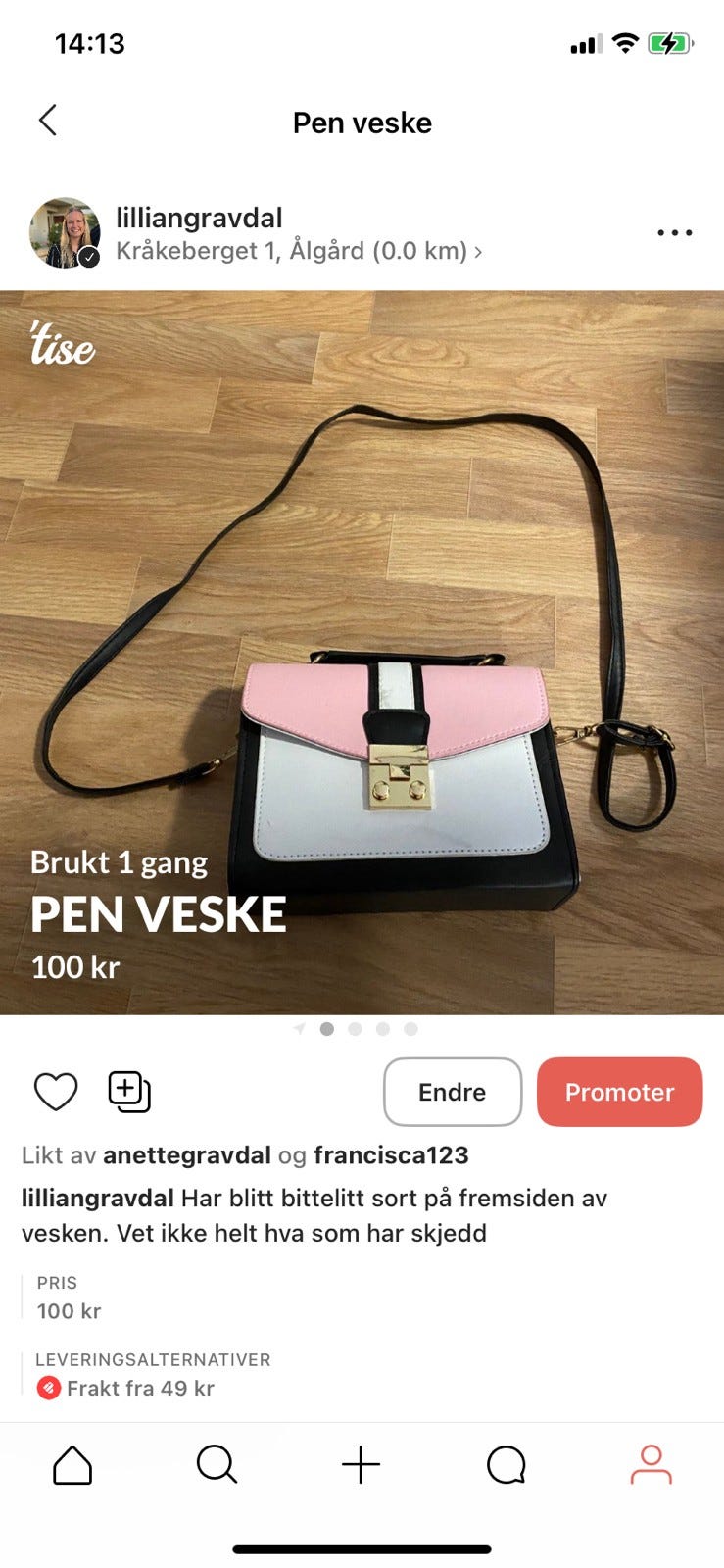Open the home feed icon
Image resolution: width=724 pixels, height=1568 pixels.
[x=72, y=1465]
